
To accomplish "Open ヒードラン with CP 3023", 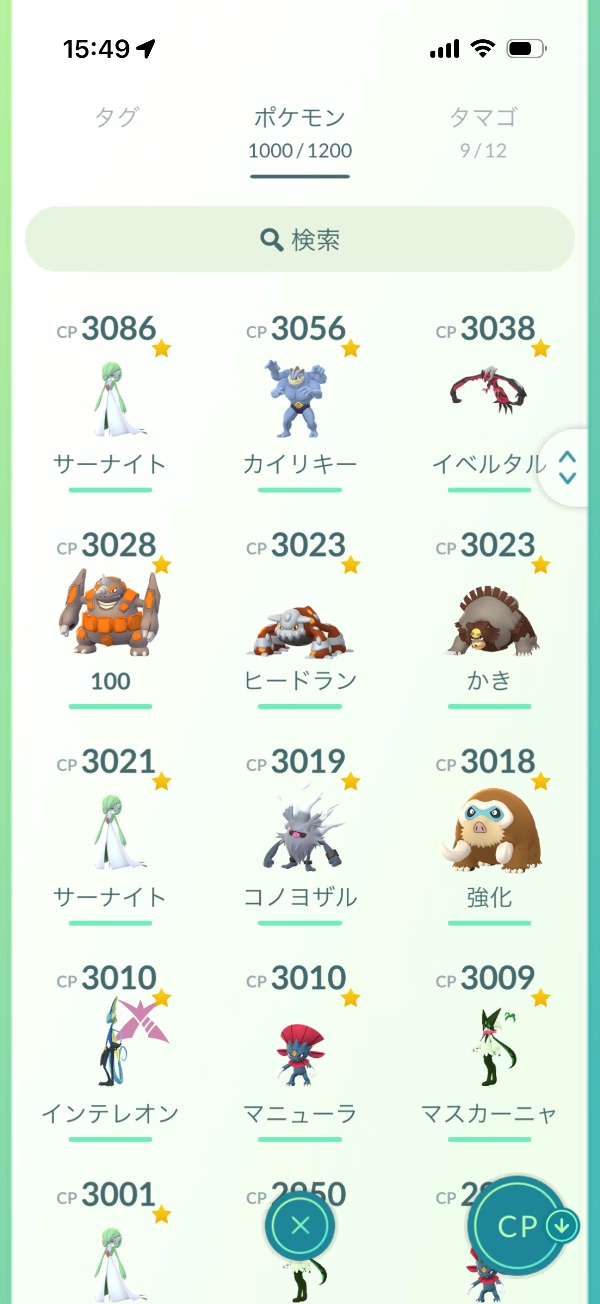I will pos(300,617).
